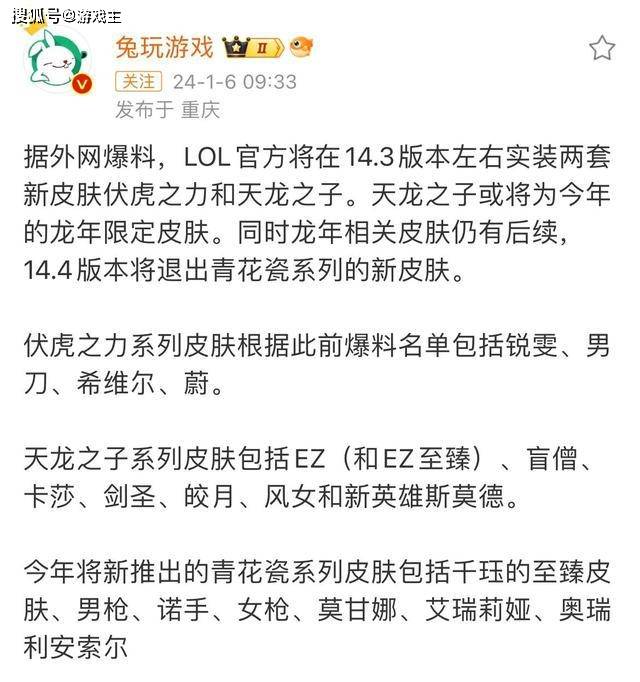
Task: Tap the 兔玩游戏 username
Action: click(164, 47)
